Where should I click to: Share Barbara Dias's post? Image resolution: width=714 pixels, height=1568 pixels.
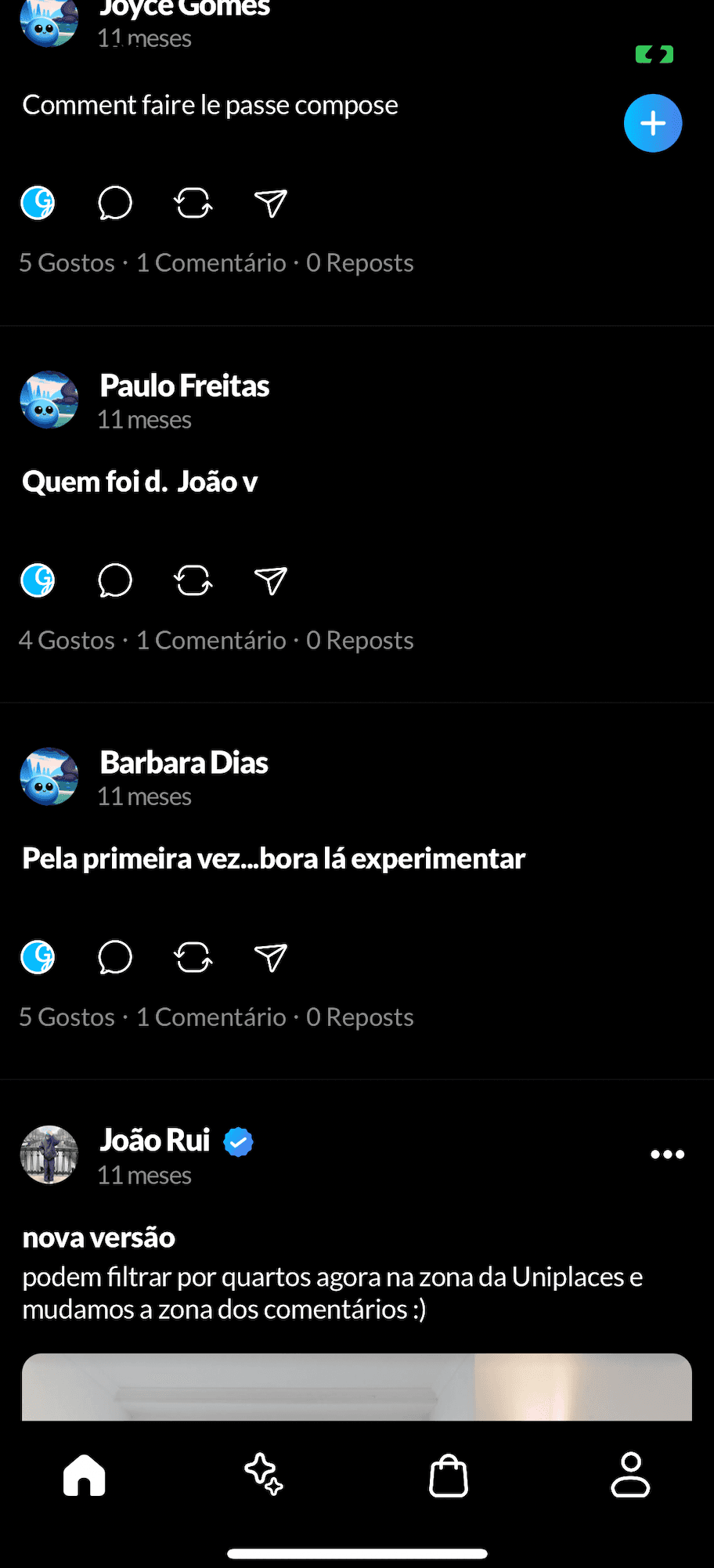[271, 957]
